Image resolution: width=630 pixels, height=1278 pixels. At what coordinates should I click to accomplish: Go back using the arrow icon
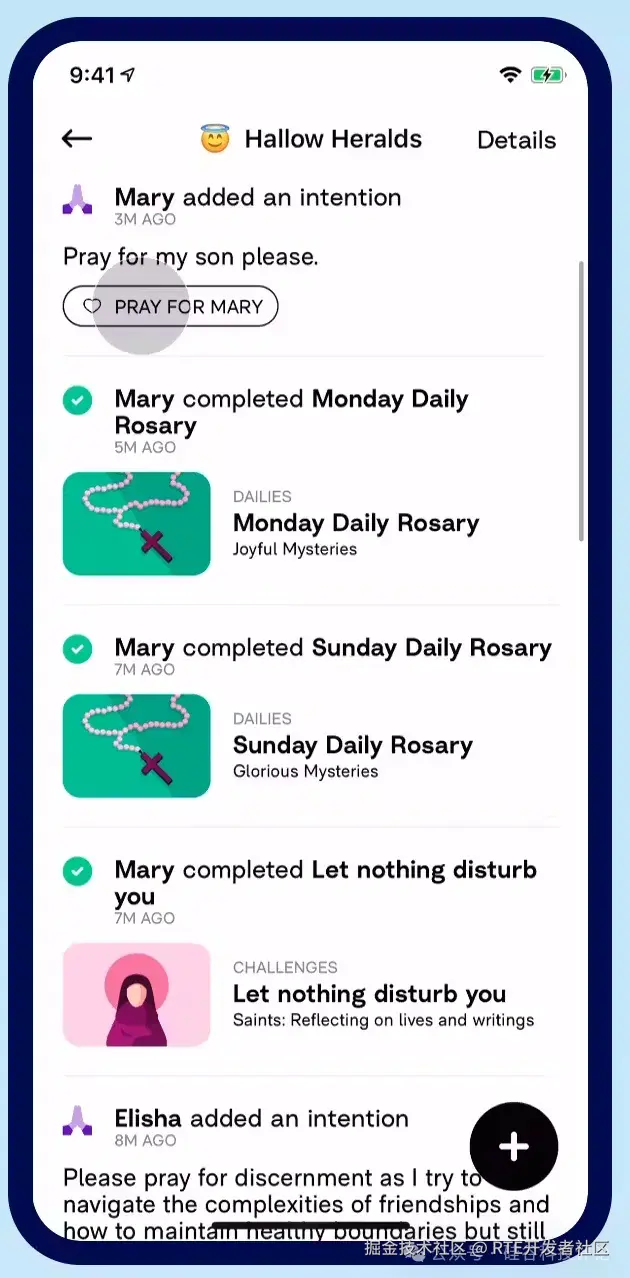tap(77, 139)
